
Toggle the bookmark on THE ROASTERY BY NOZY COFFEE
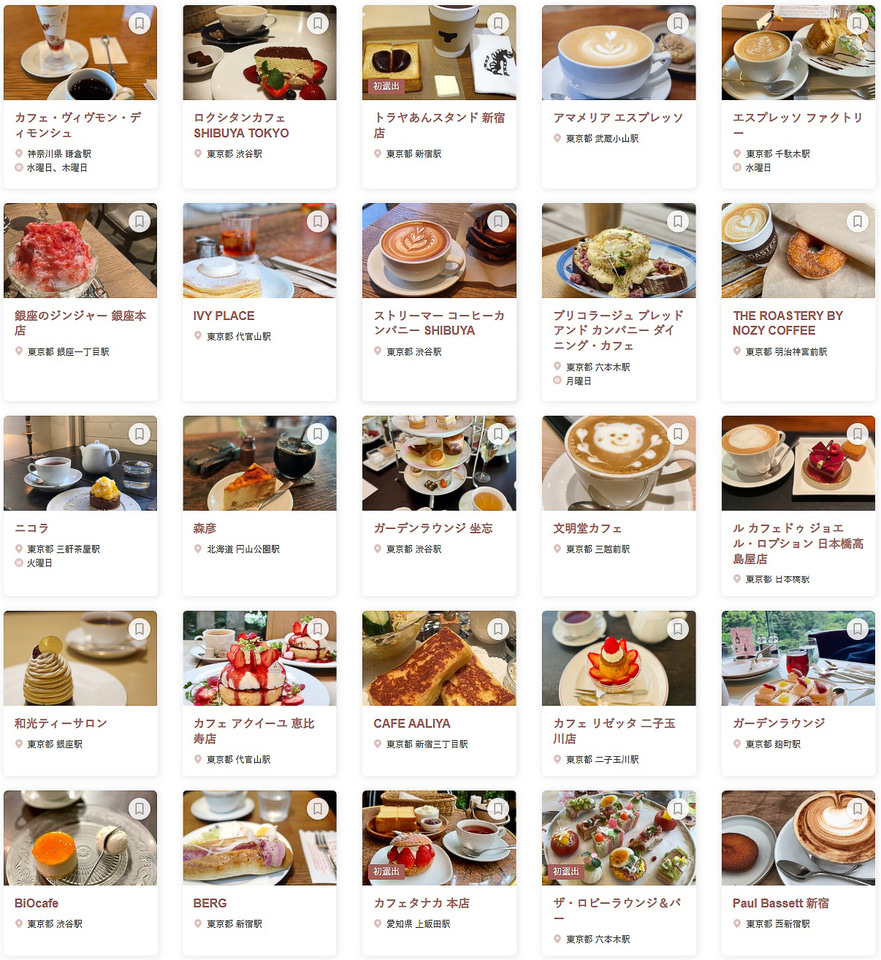(x=856, y=222)
